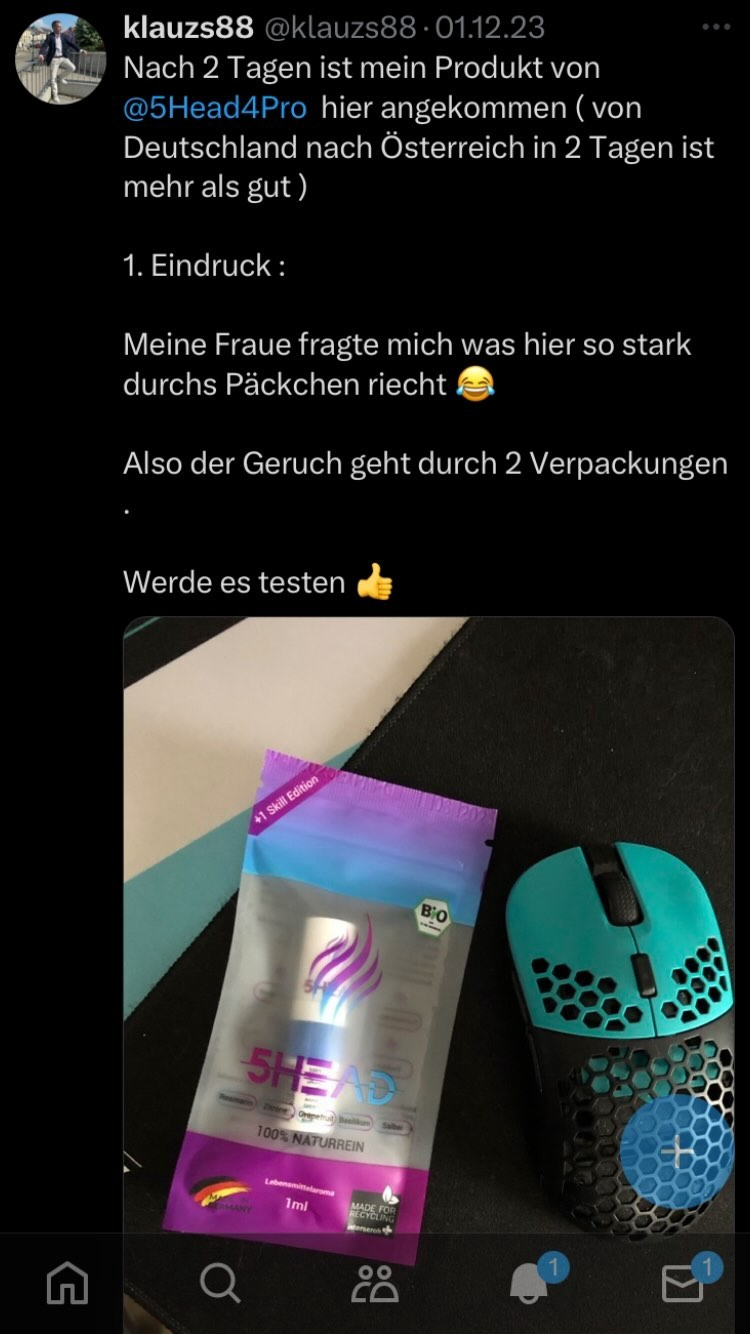Open the tweet's three-dot overflow menu
Viewport: 750px width, 1334px height.
[x=716, y=27]
